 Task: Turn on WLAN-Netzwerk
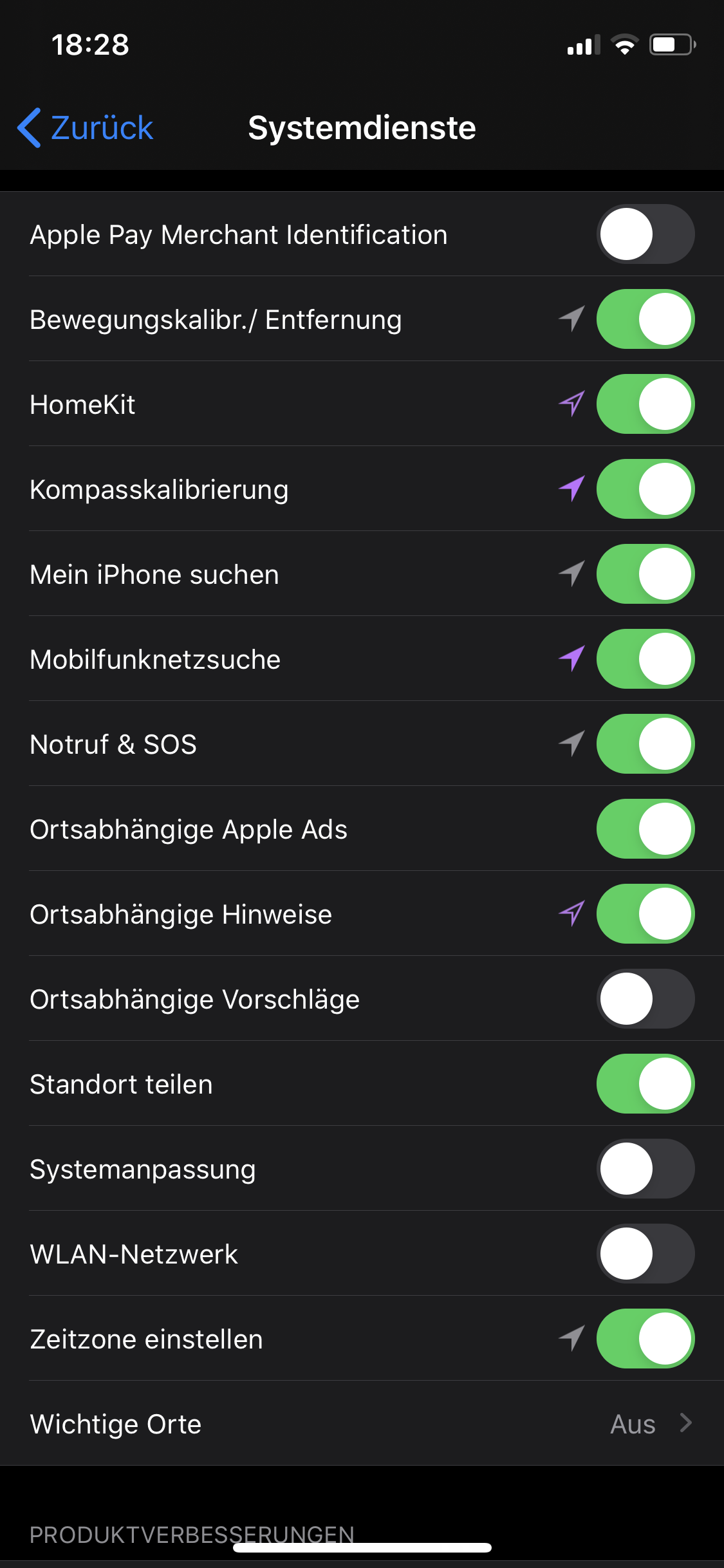click(645, 1254)
